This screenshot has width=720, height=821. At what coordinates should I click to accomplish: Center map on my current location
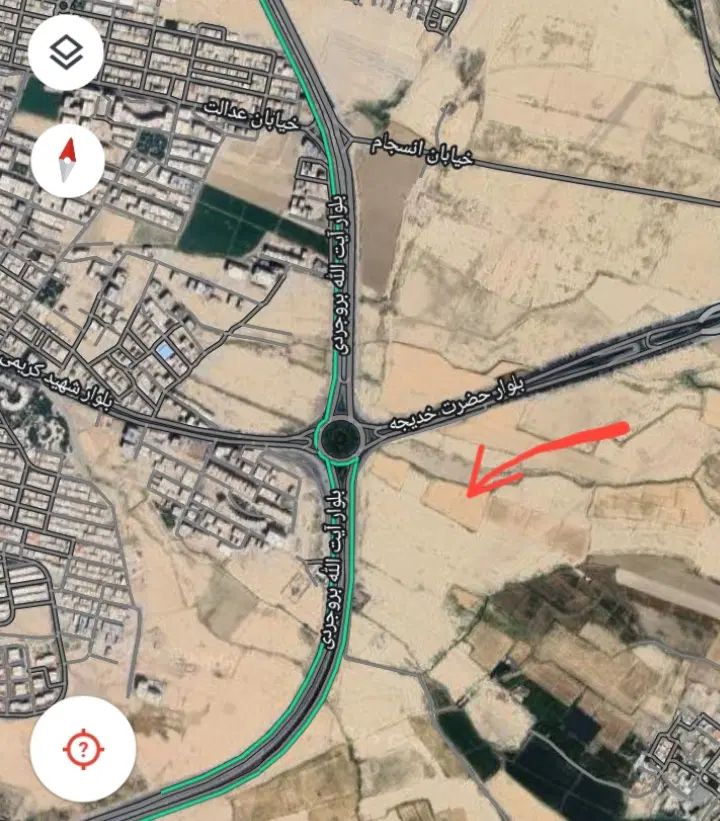pos(83,749)
